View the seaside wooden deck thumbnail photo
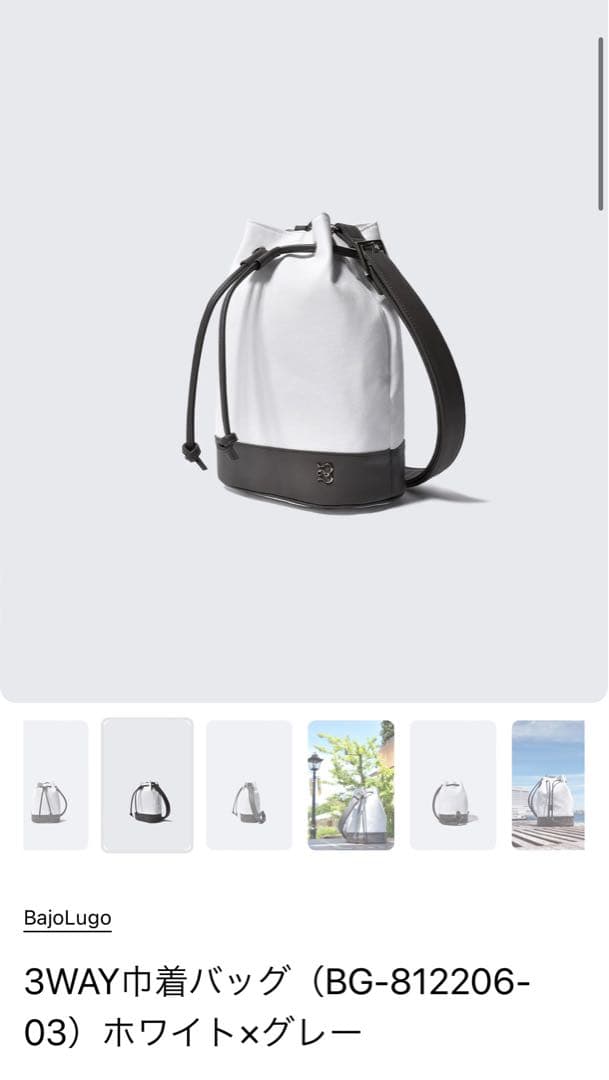Screen dimensions: 609x1080 [x=548, y=785]
